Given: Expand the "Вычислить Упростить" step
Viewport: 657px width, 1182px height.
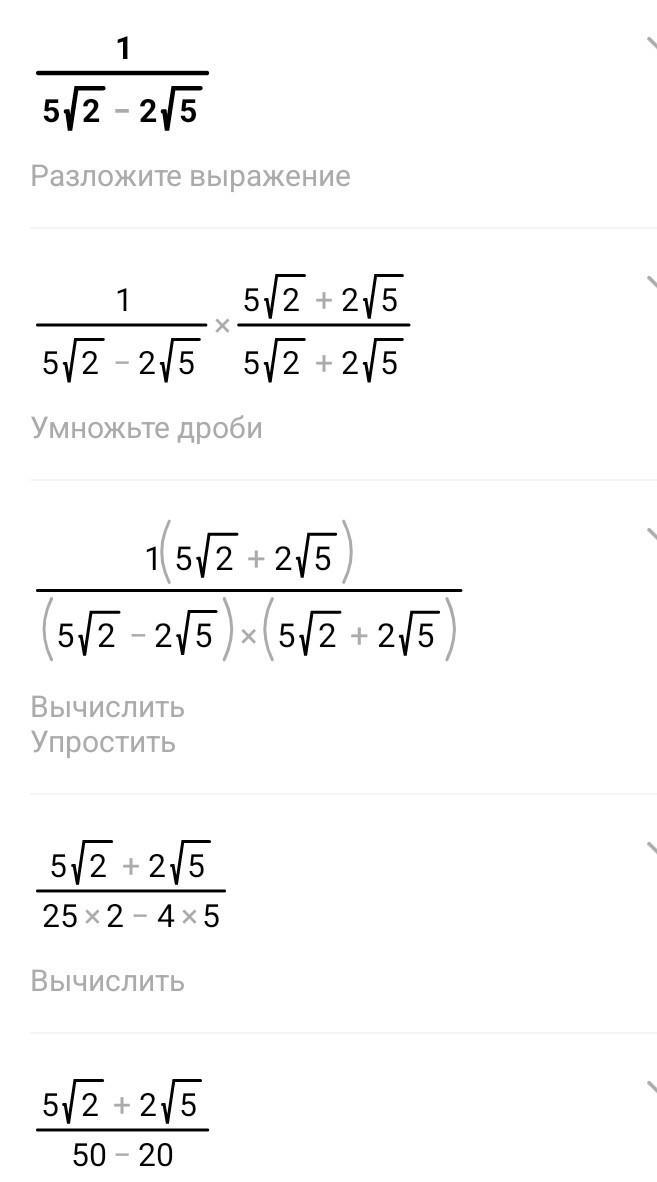Looking at the screenshot, I should coord(651,534).
